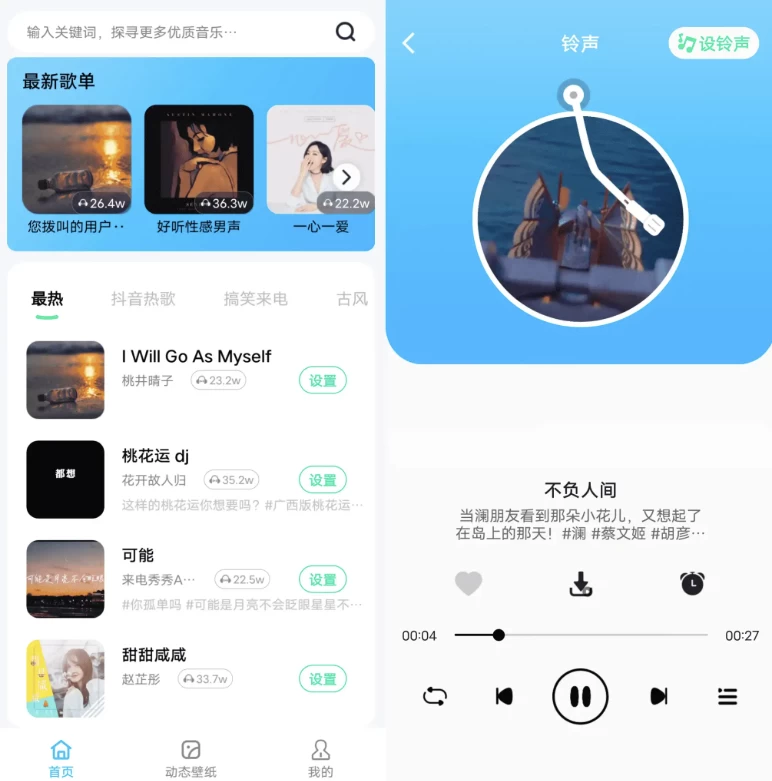
Task: Go back from the ringtone player
Action: coord(408,43)
